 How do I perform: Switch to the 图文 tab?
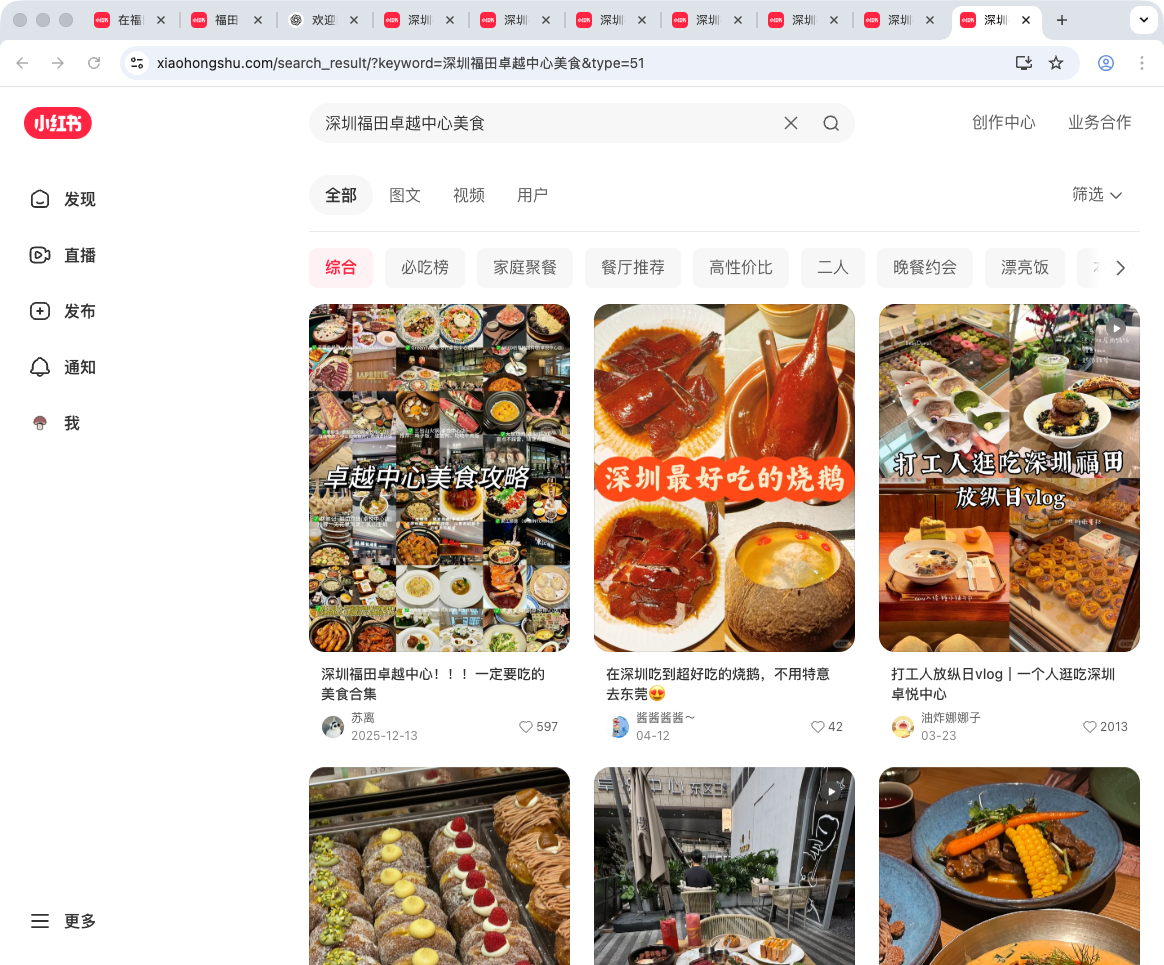pyautogui.click(x=405, y=195)
